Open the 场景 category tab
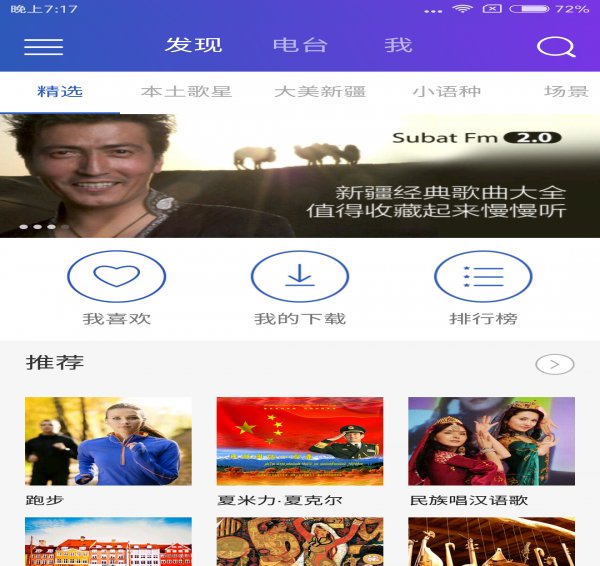The width and height of the screenshot is (600, 566). click(566, 92)
